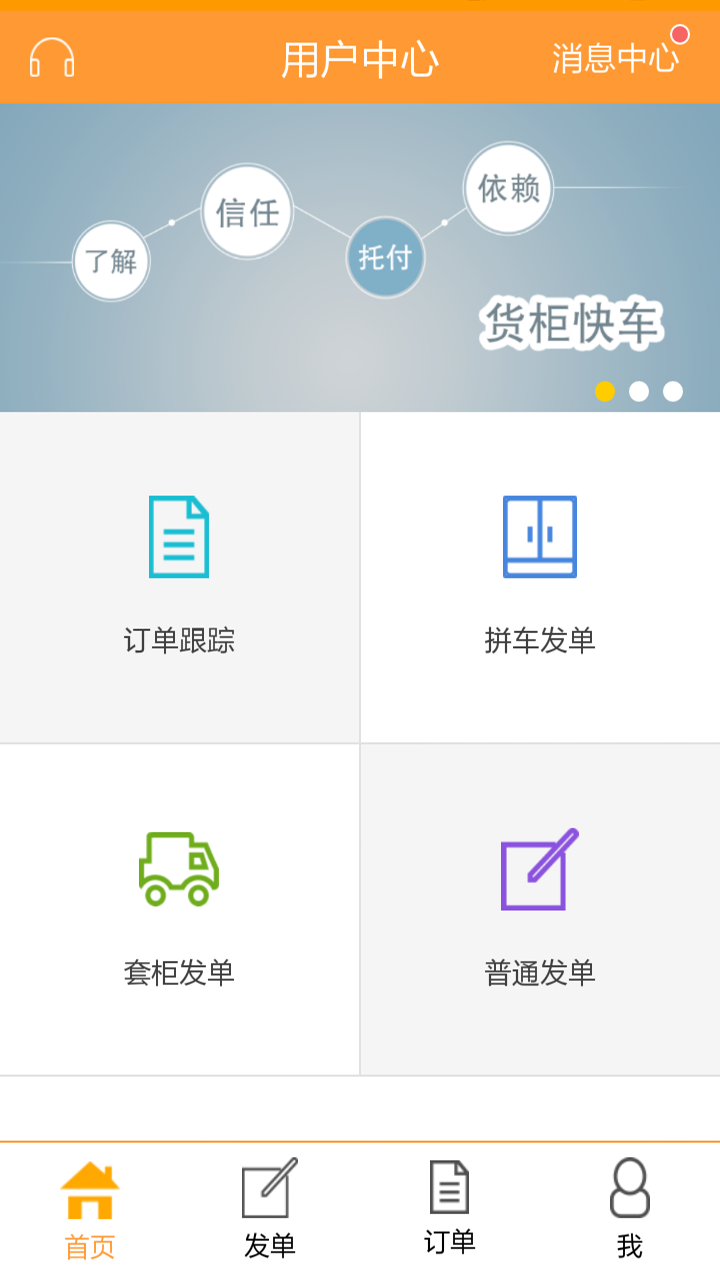Tap the blue container icon for 拼车发单
The height and width of the screenshot is (1280, 720).
click(x=540, y=537)
